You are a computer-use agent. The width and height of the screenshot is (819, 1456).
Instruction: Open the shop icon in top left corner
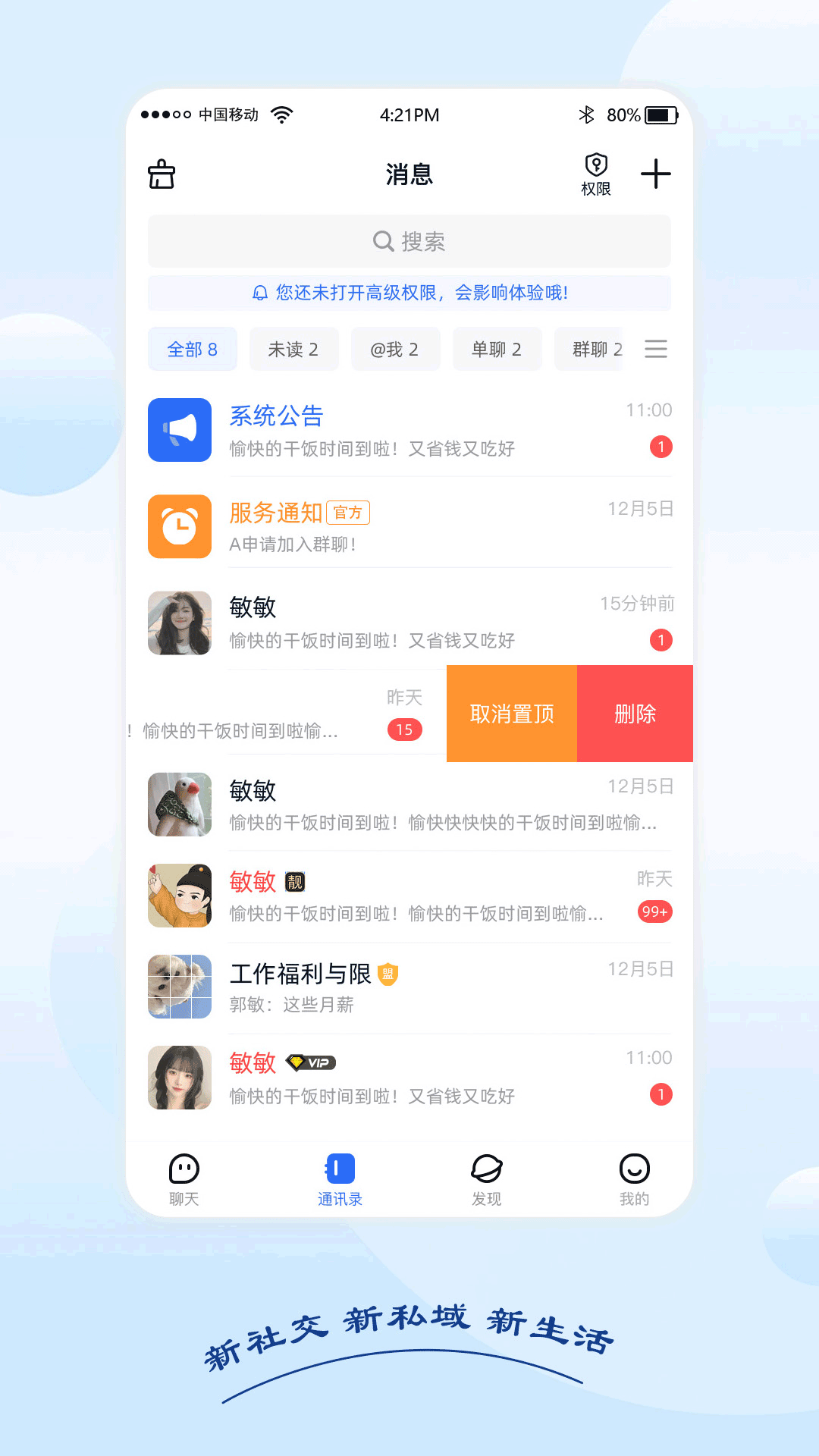[x=162, y=174]
